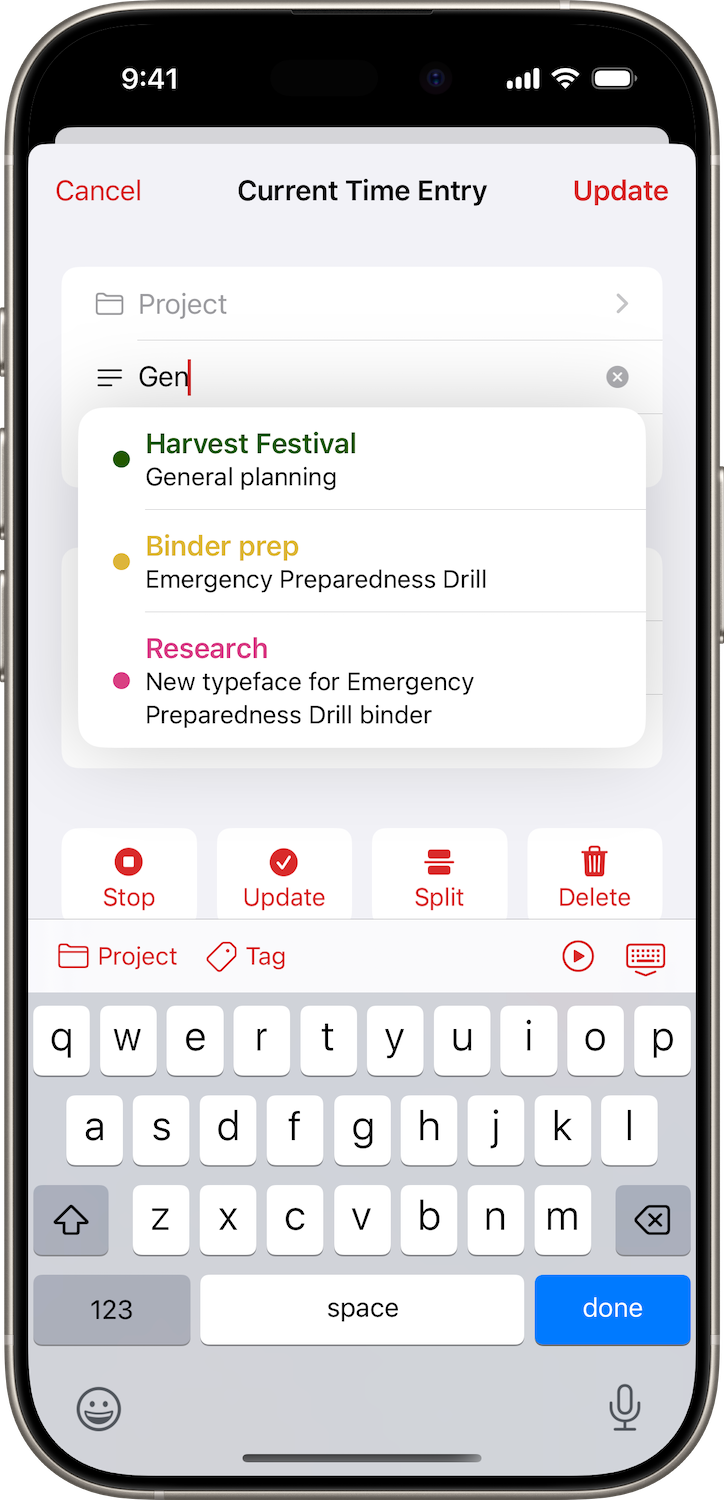Hide the keyboard with keyboard icon
This screenshot has width=724, height=1500.
pos(645,957)
